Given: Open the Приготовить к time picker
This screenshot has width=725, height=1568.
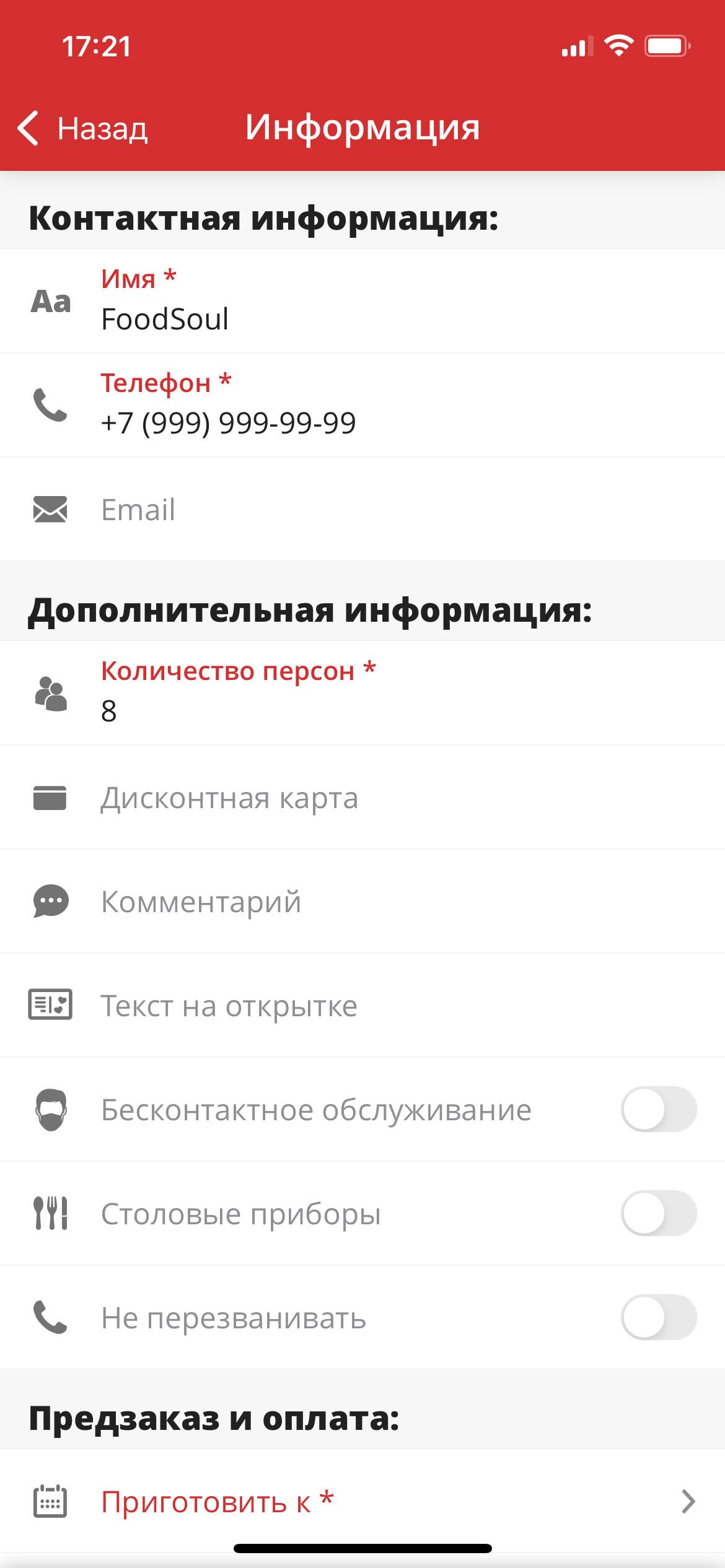Looking at the screenshot, I should pyautogui.click(x=372, y=1502).
